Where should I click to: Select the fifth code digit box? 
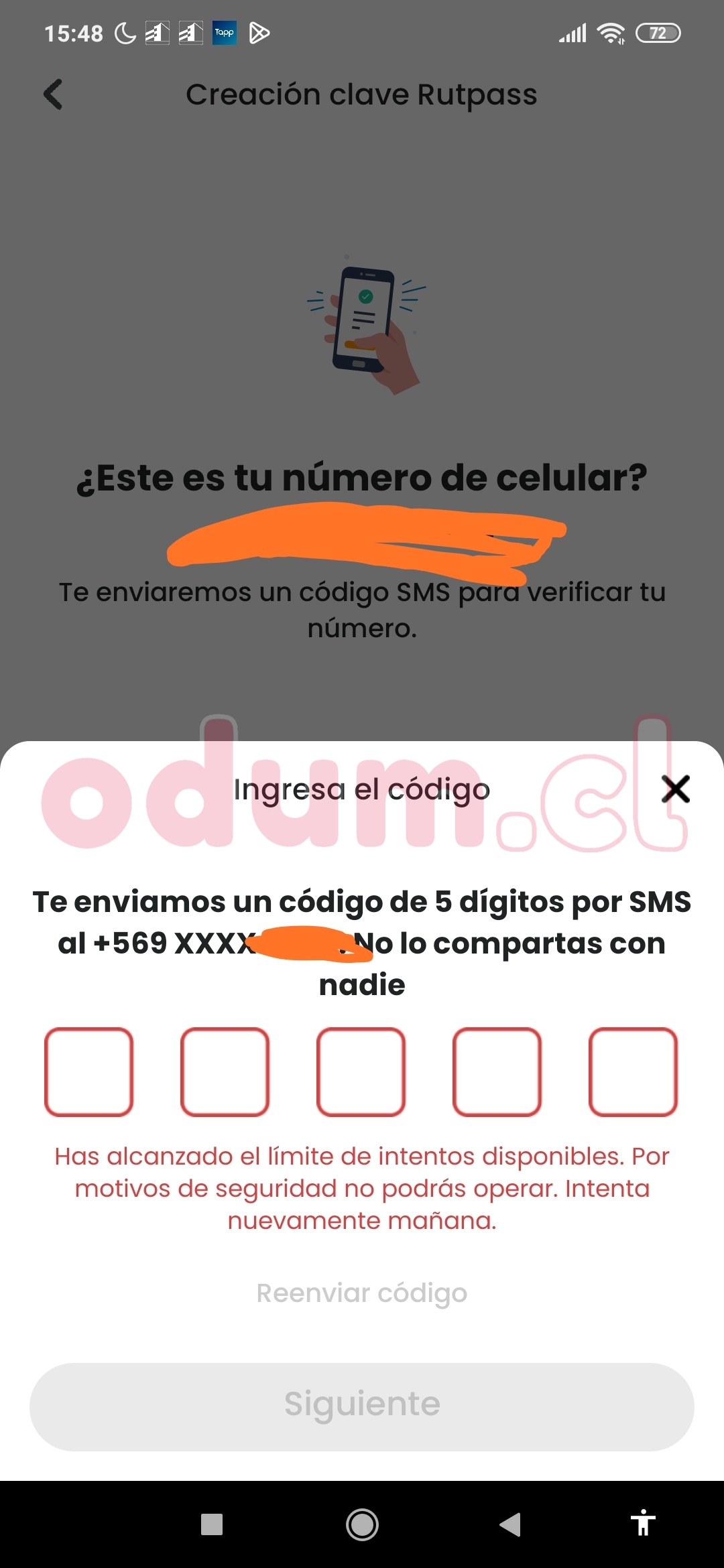click(x=633, y=1071)
